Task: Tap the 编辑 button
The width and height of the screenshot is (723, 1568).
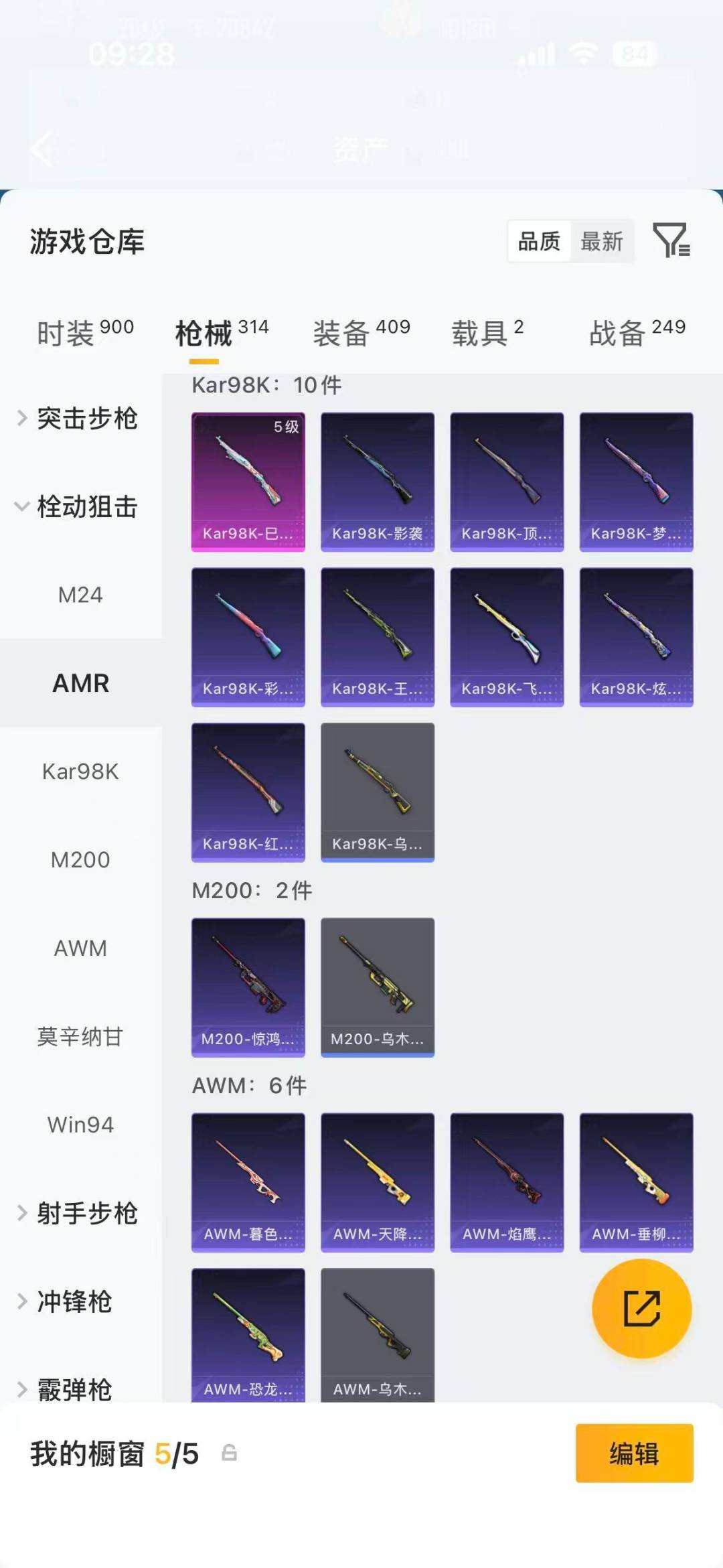Action: (633, 1453)
